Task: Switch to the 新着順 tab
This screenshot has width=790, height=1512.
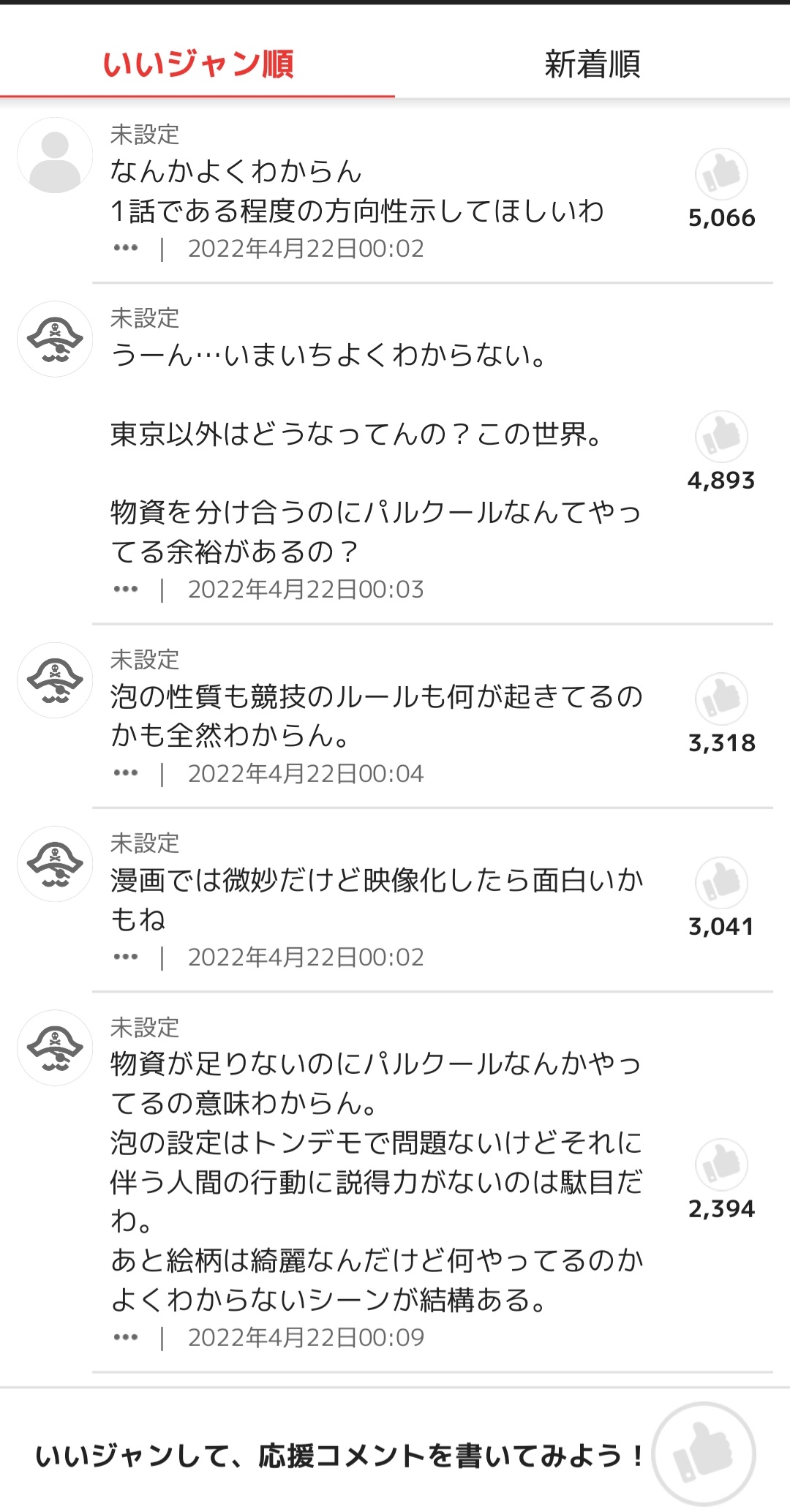Action: [x=592, y=64]
